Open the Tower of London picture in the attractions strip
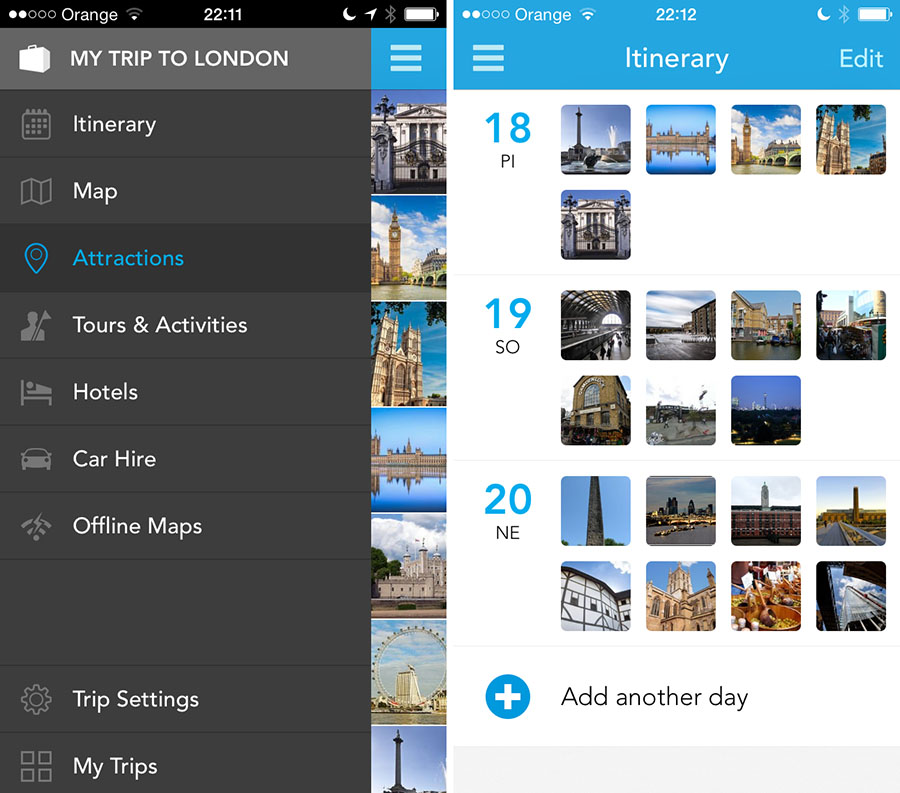Image resolution: width=900 pixels, height=793 pixels. (x=408, y=565)
